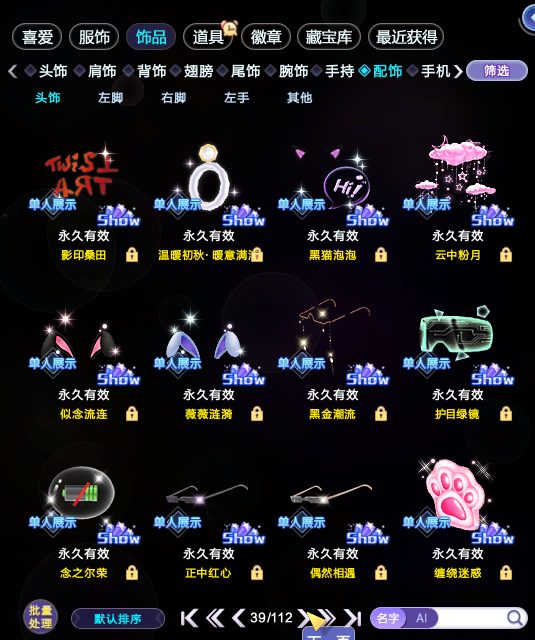The height and width of the screenshot is (640, 535).
Task: Go to the previous page
Action: coord(238,618)
